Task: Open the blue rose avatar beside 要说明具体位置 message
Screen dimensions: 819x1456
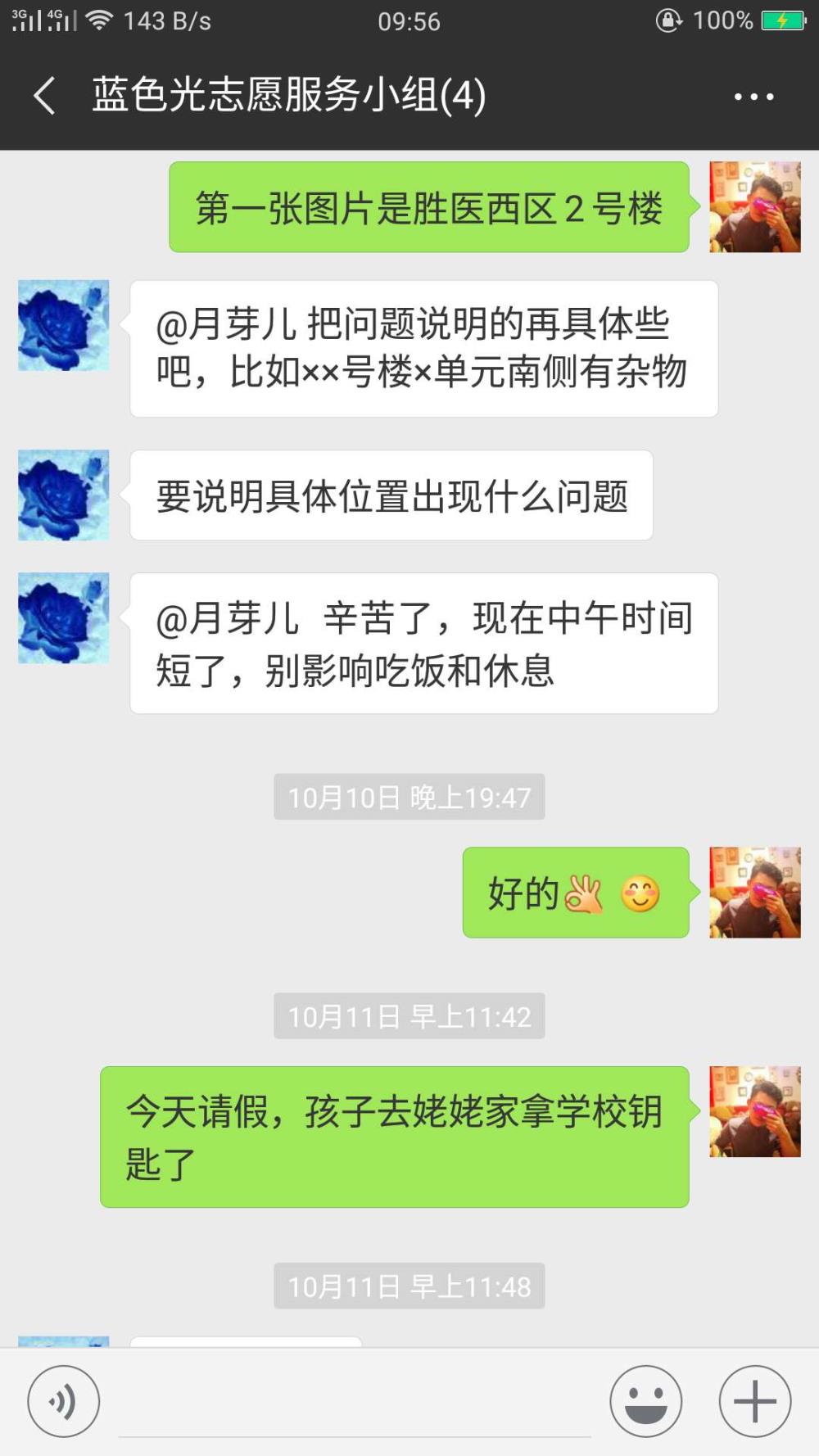Action: [x=64, y=495]
